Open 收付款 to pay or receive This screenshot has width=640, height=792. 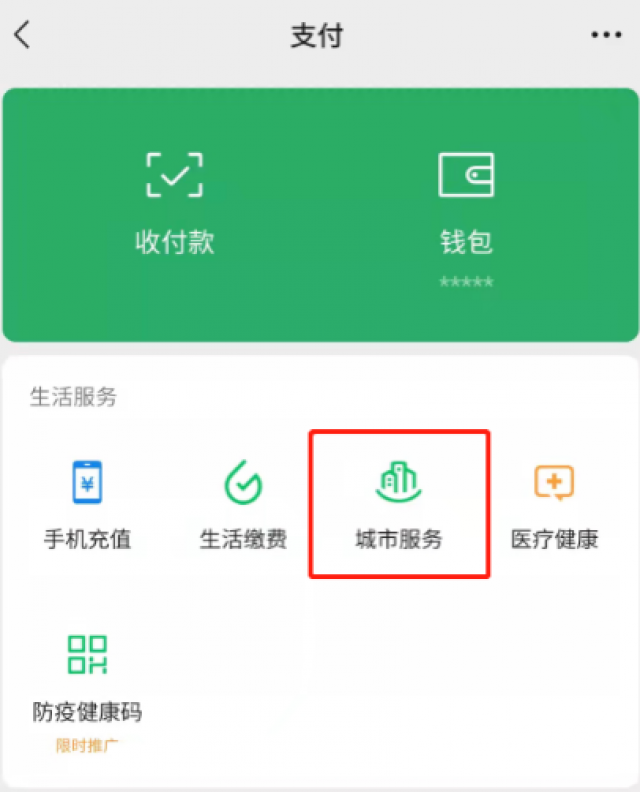174,203
